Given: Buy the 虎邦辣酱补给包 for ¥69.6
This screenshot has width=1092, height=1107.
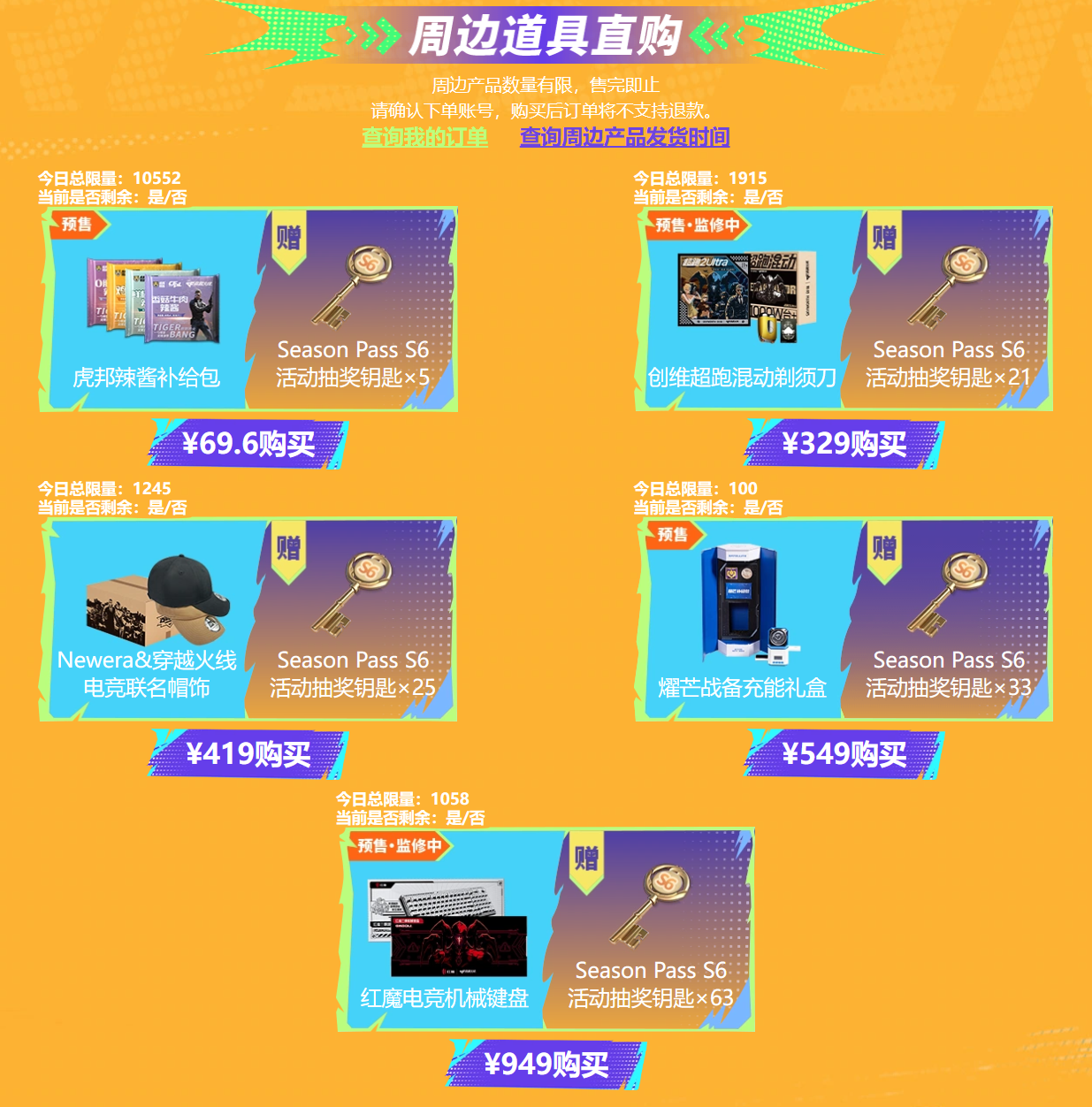Looking at the screenshot, I should (248, 443).
